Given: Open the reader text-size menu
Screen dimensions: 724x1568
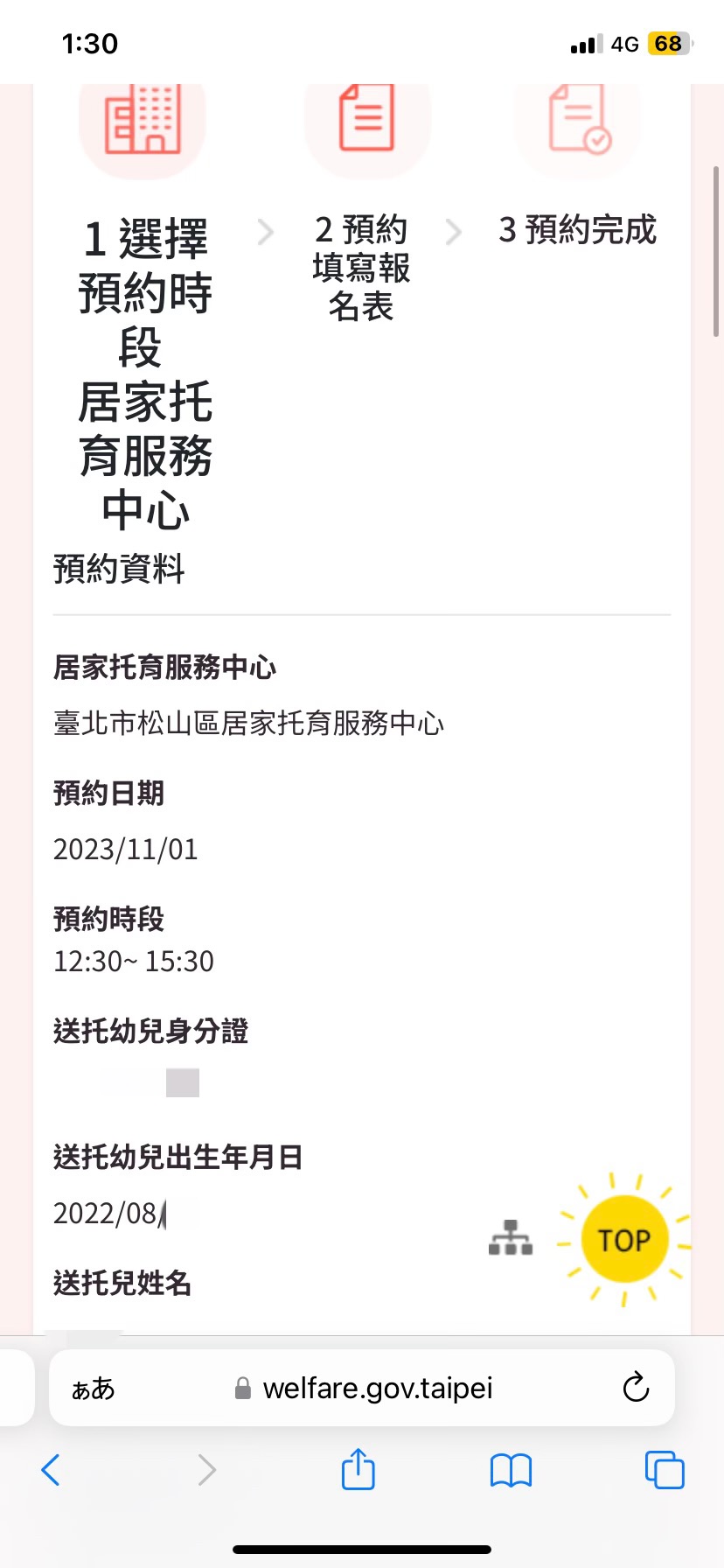Looking at the screenshot, I should tap(93, 1389).
